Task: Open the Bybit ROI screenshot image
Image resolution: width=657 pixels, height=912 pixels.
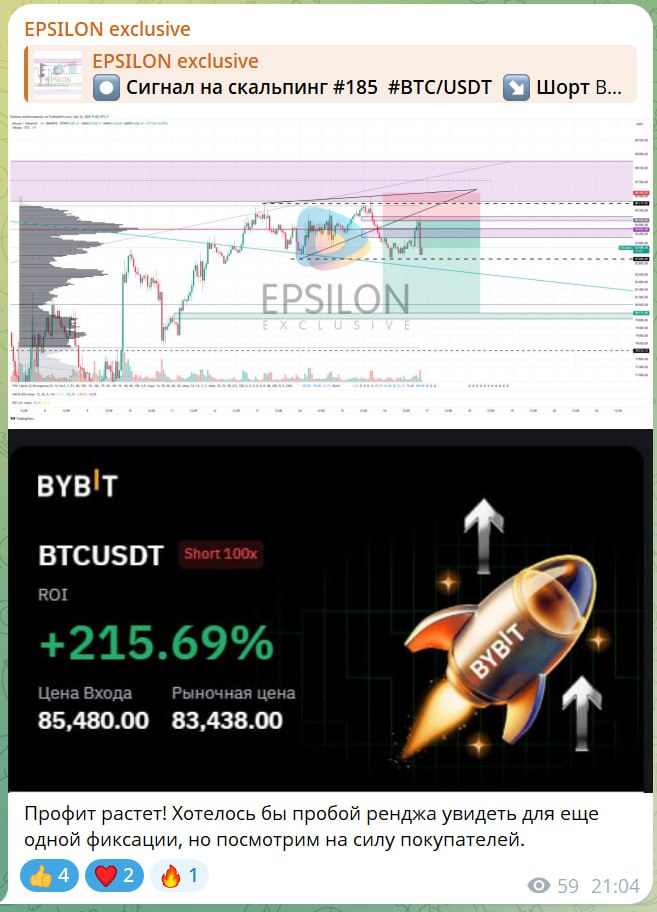Action: point(330,610)
